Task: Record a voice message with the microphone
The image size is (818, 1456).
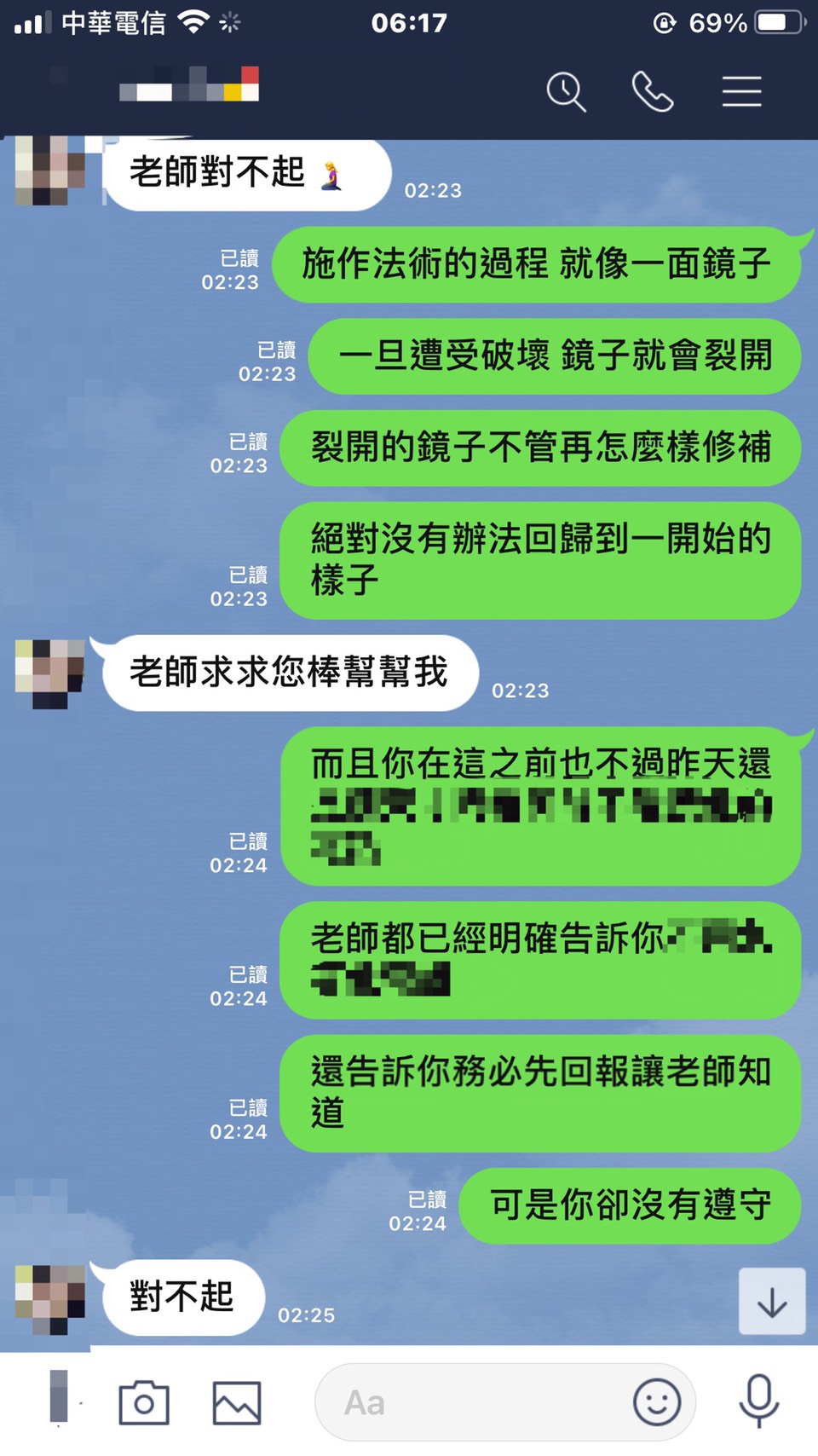Action: click(x=758, y=1401)
